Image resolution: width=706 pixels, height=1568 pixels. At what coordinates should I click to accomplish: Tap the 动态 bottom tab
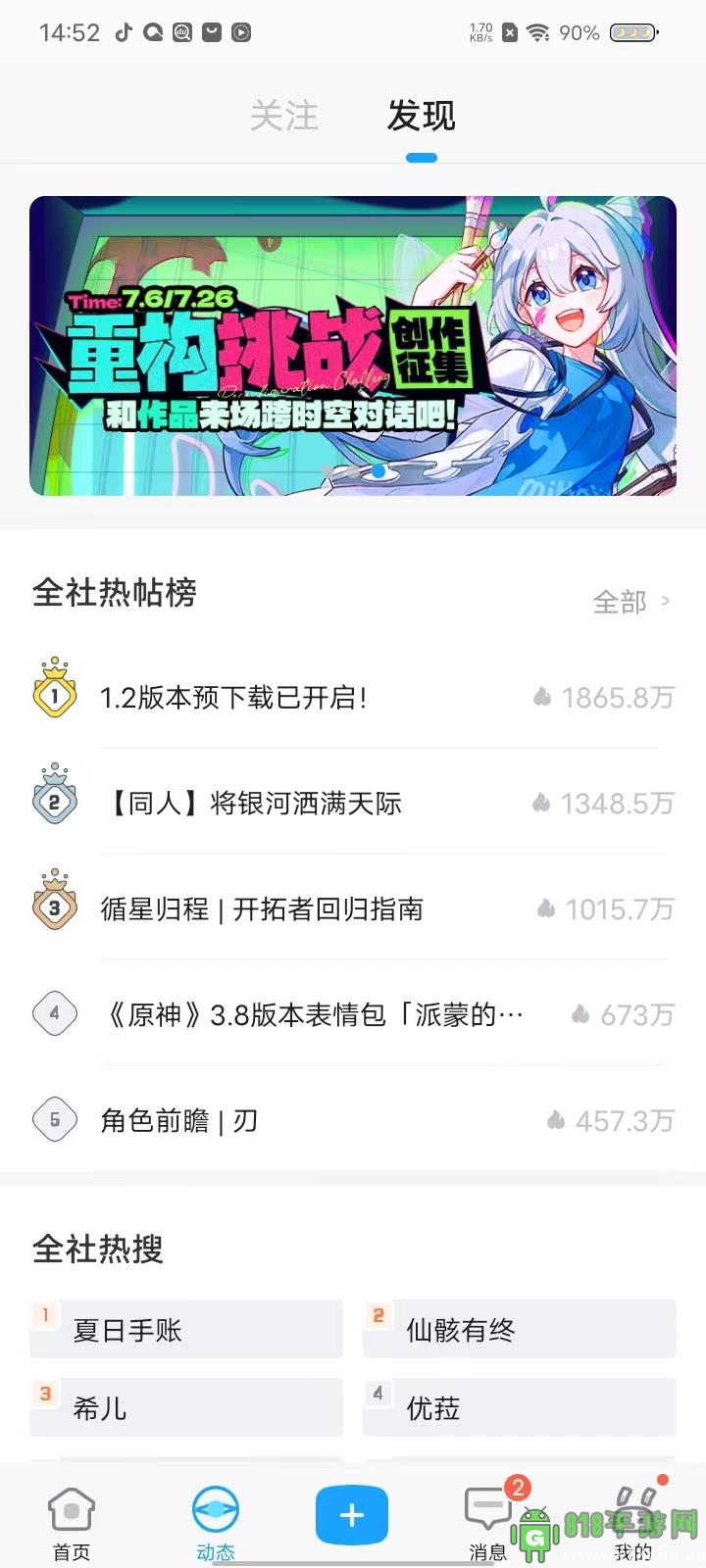(x=216, y=1523)
